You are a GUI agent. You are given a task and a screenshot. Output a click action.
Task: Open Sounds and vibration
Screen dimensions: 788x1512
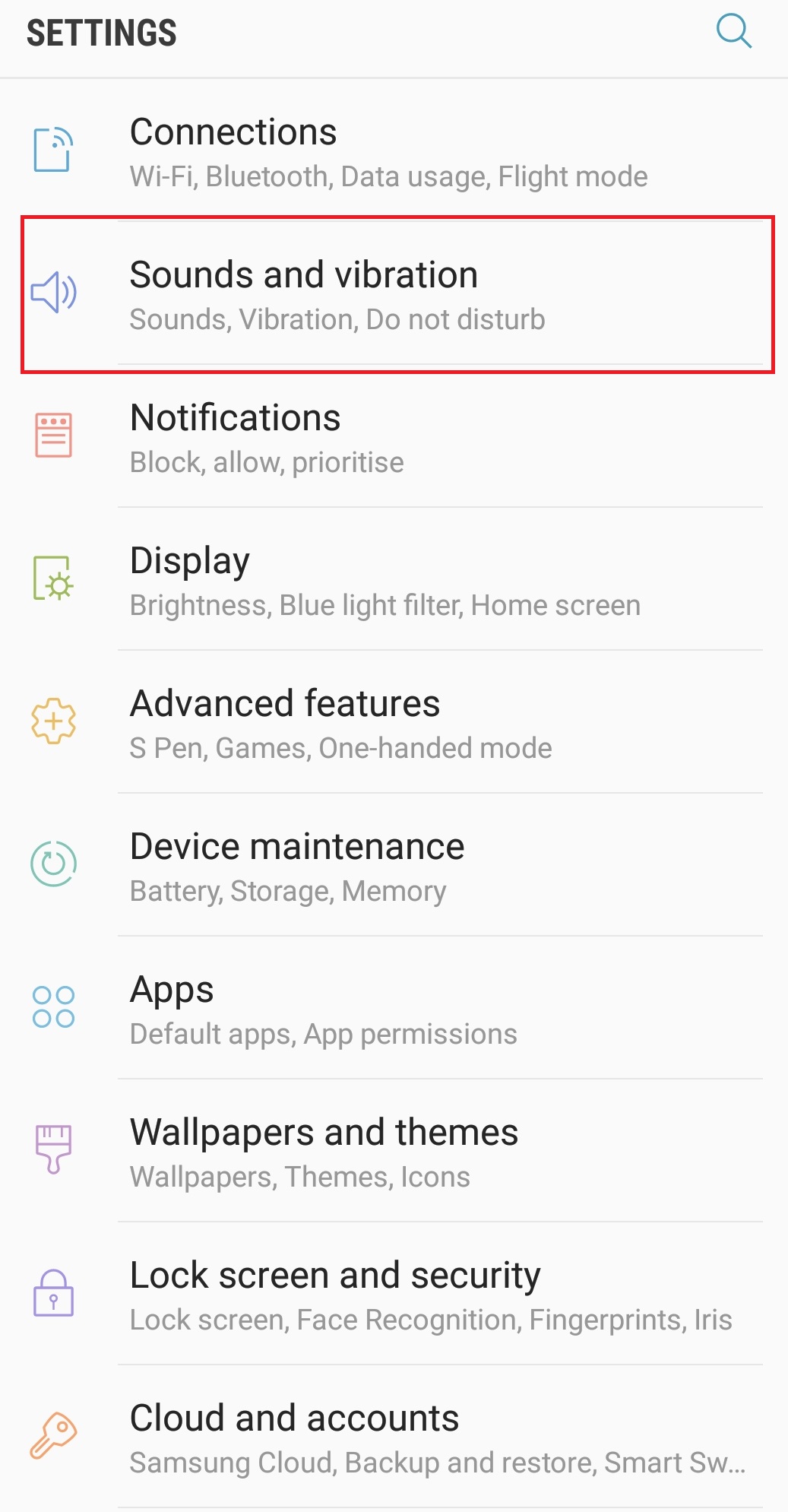394,293
